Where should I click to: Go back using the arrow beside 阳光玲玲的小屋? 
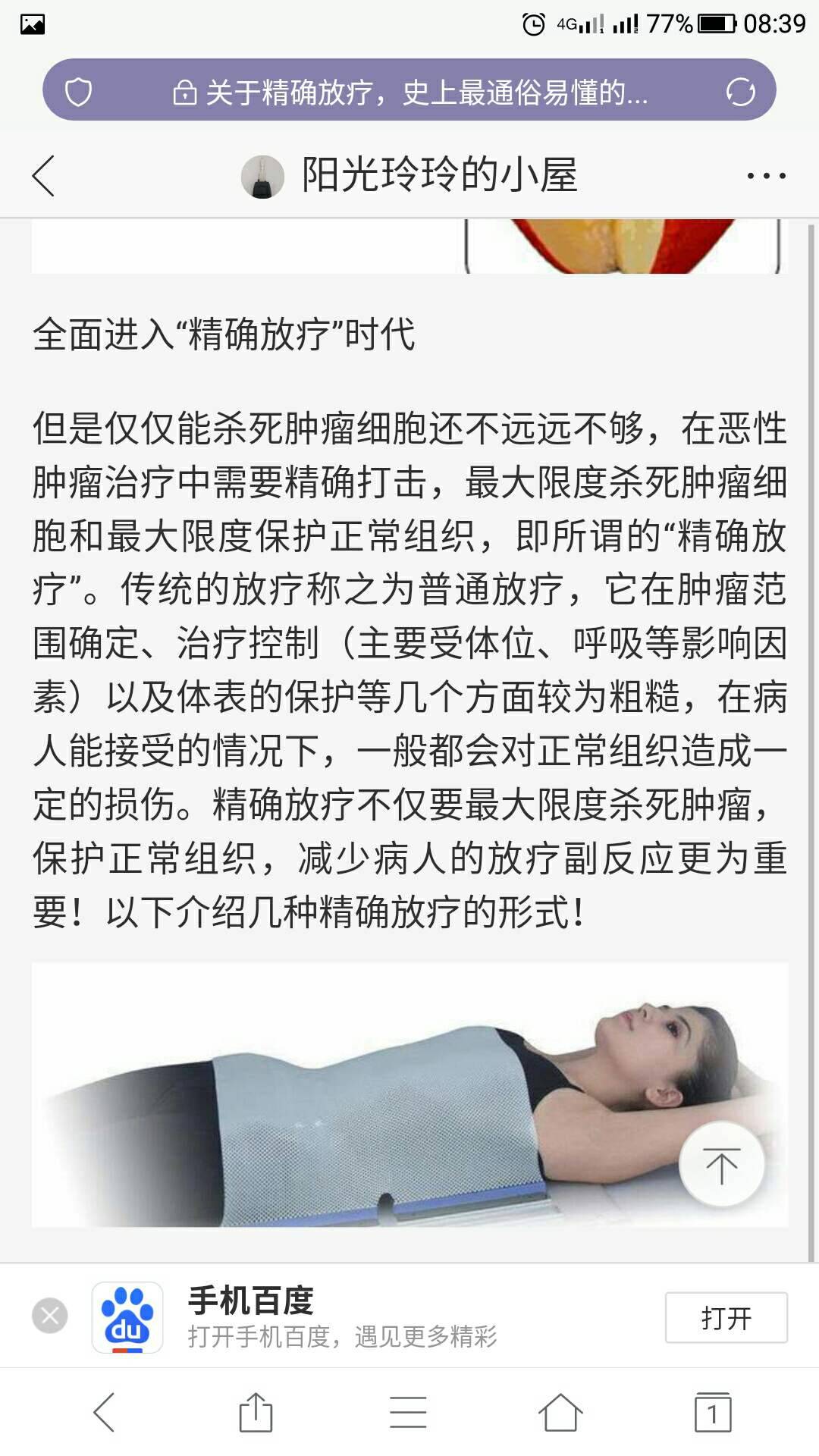tap(44, 176)
